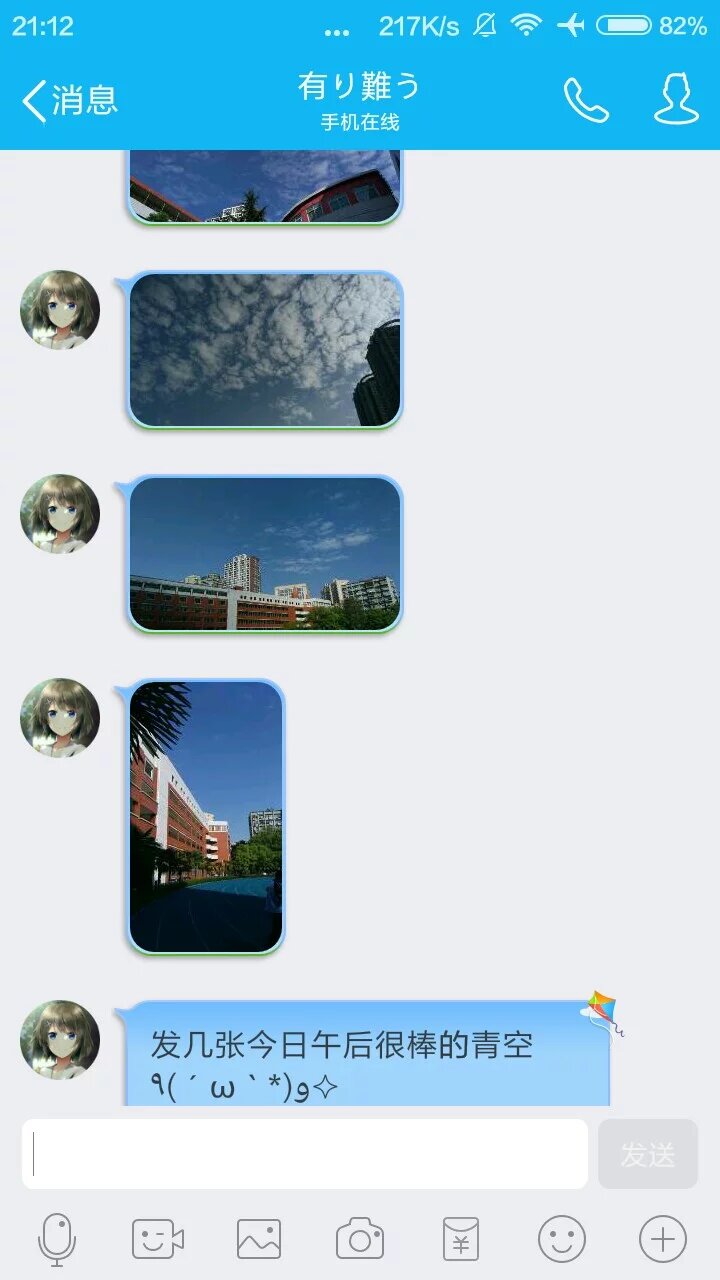Open the camera to take a photo
The width and height of the screenshot is (720, 1280).
pos(360,1240)
